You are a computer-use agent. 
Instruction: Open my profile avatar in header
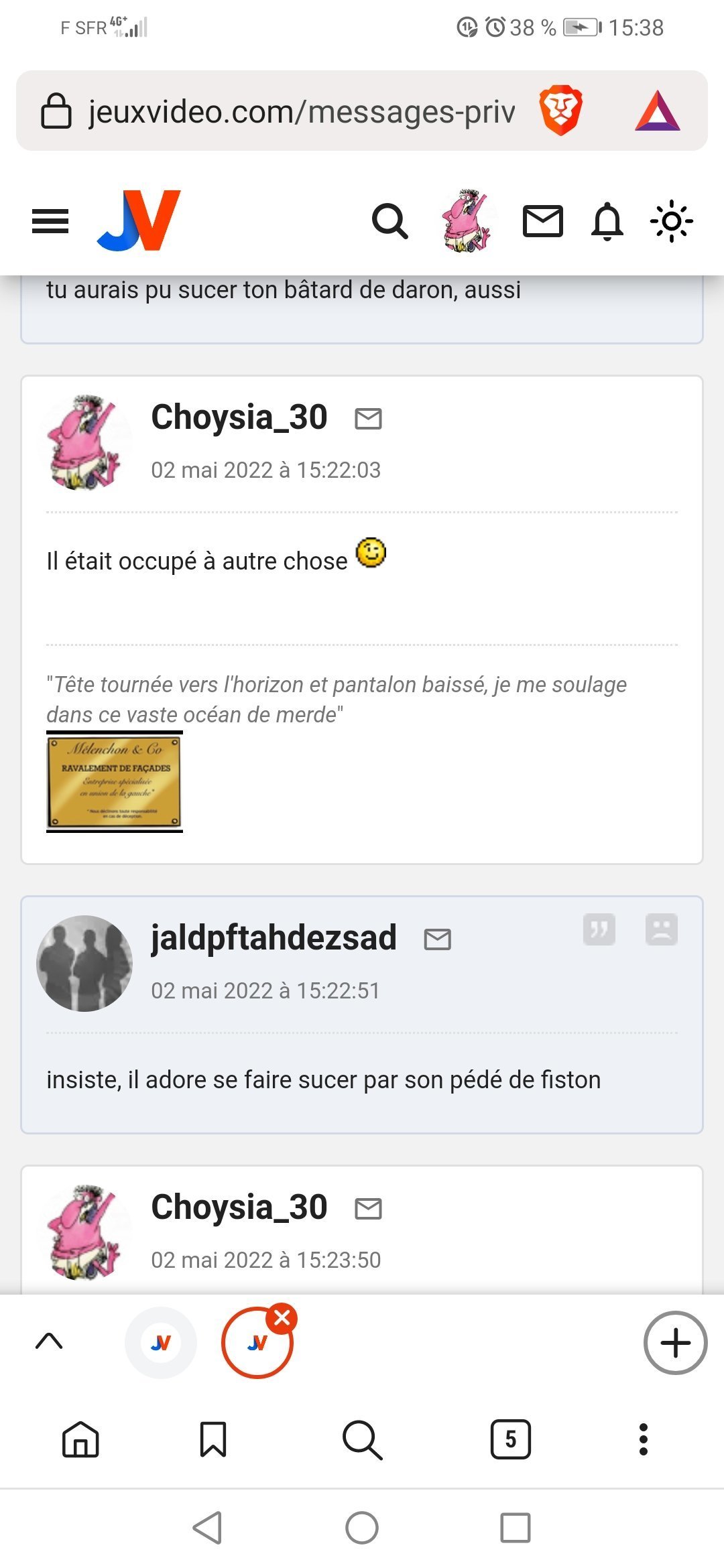[467, 221]
